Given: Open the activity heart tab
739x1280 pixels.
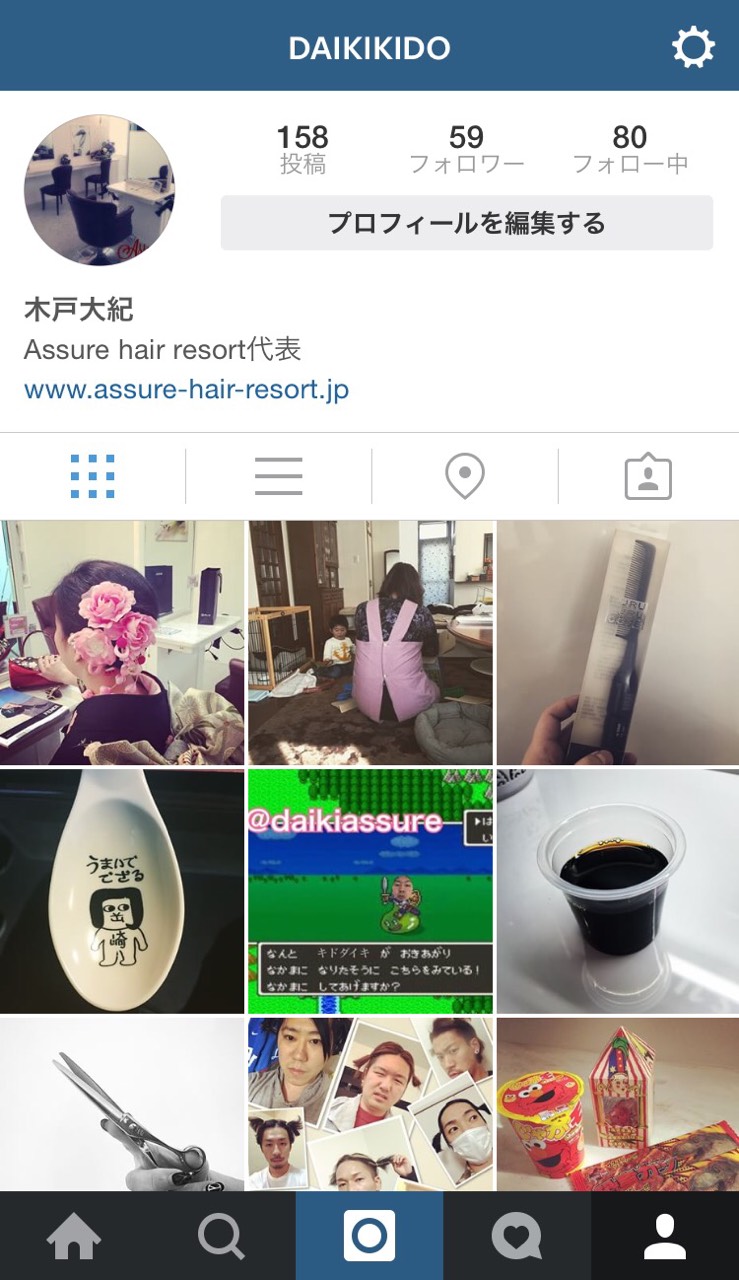Looking at the screenshot, I should click(517, 1237).
